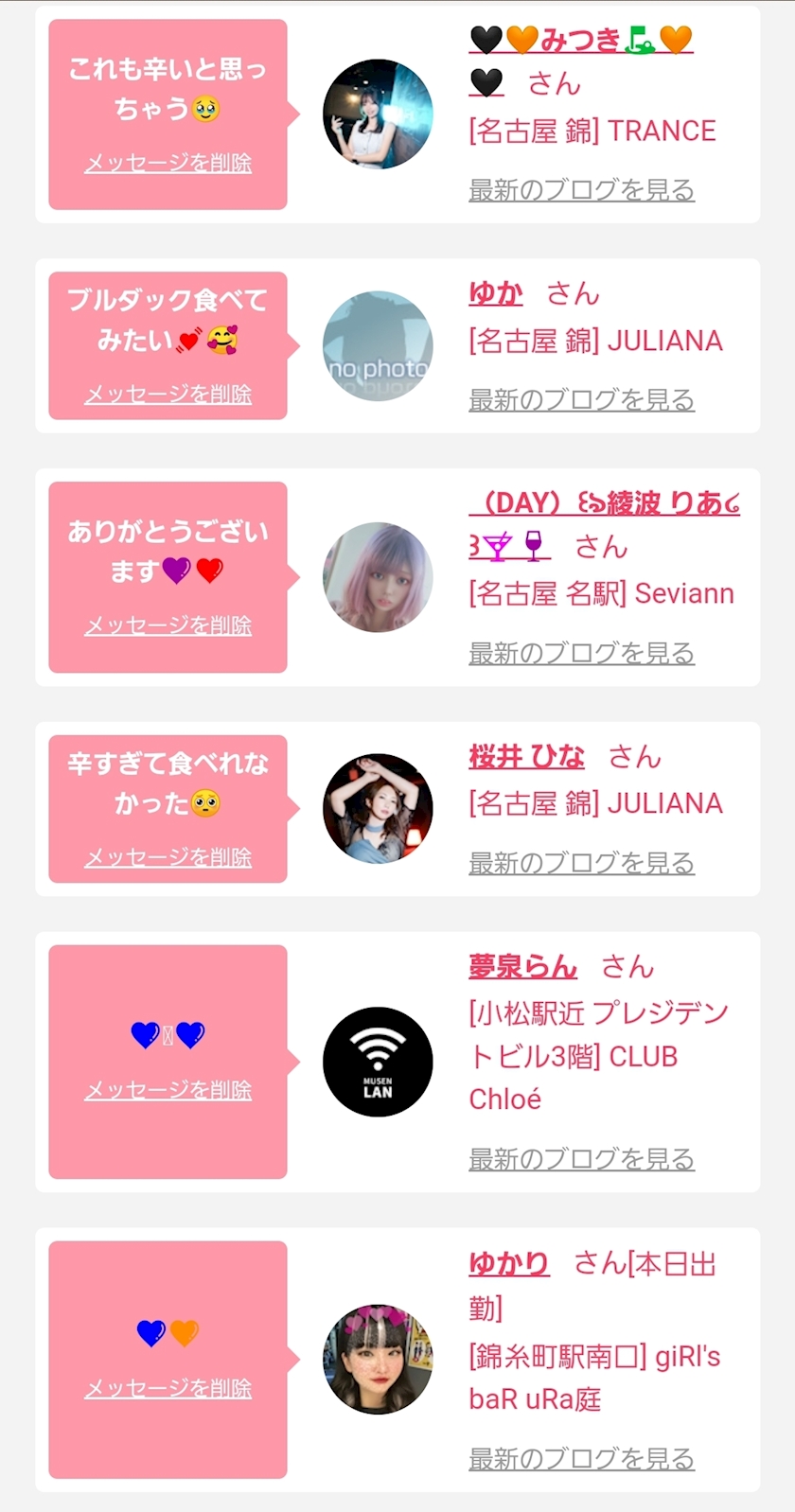Delete the '辛すぎて食べれなかった' message

click(168, 857)
